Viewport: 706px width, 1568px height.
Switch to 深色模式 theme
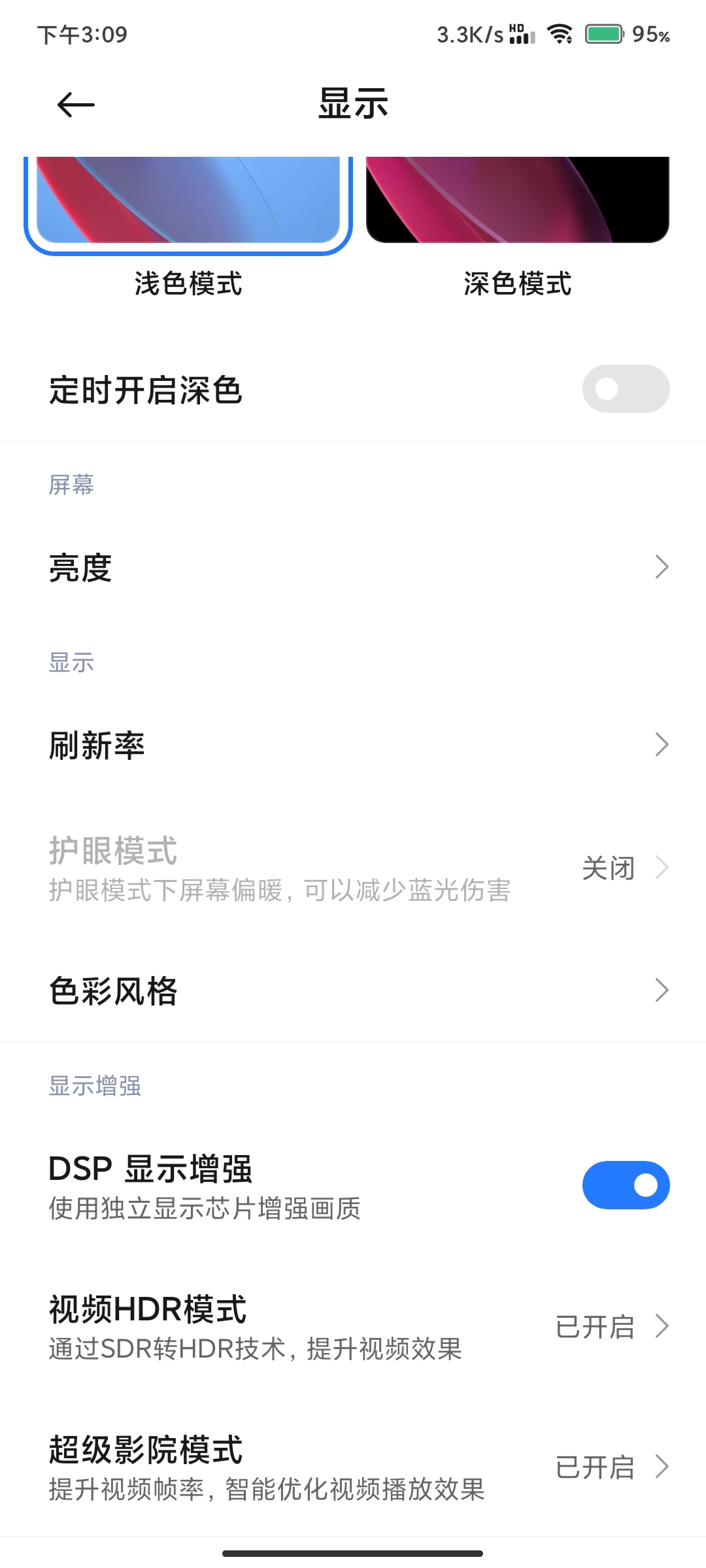point(517,203)
